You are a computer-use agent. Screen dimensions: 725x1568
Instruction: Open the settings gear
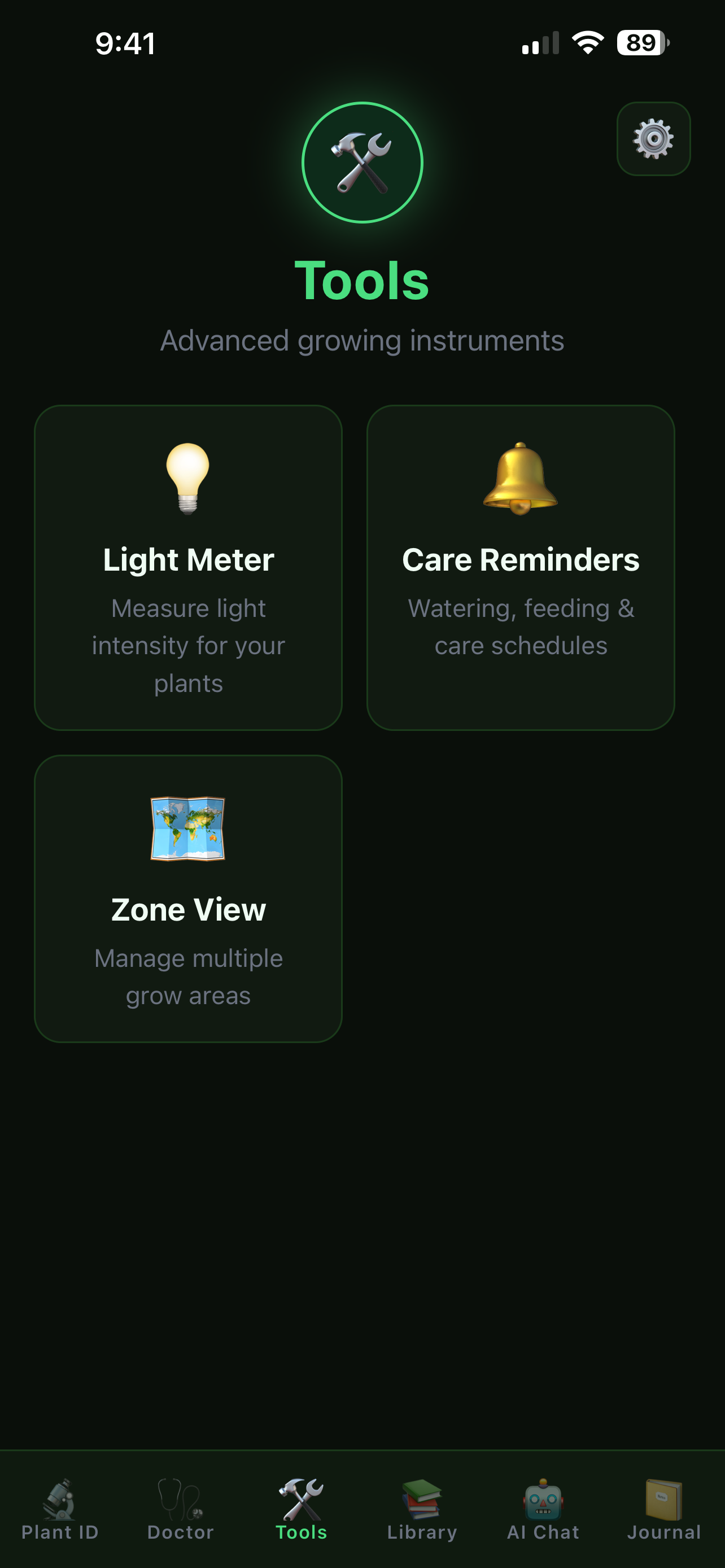653,138
